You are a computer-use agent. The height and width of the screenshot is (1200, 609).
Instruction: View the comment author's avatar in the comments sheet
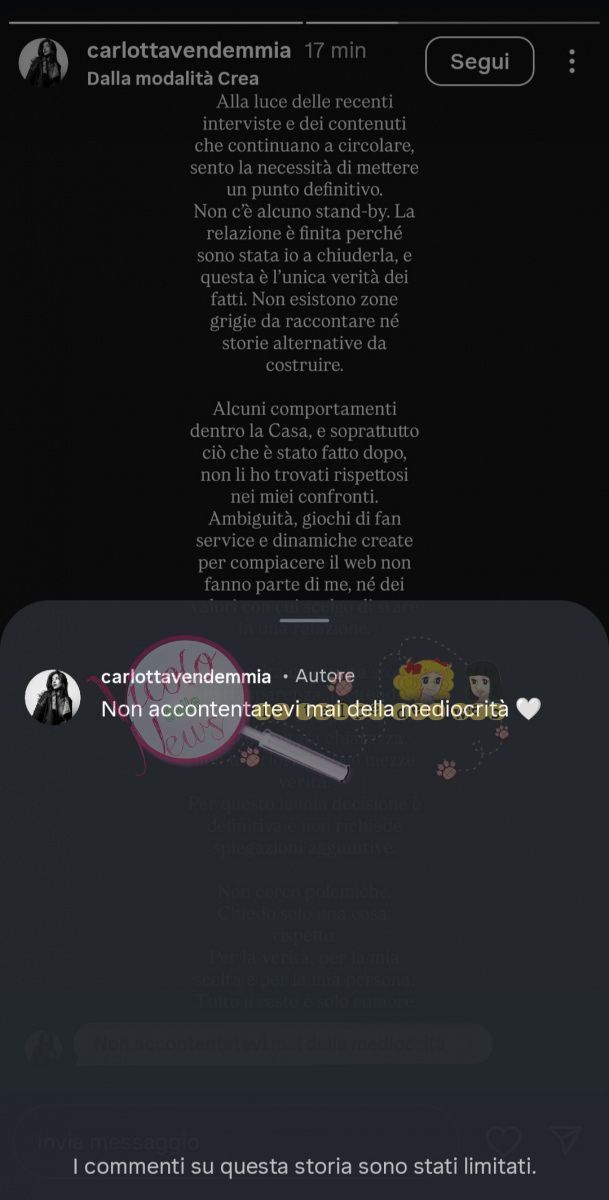click(x=52, y=697)
